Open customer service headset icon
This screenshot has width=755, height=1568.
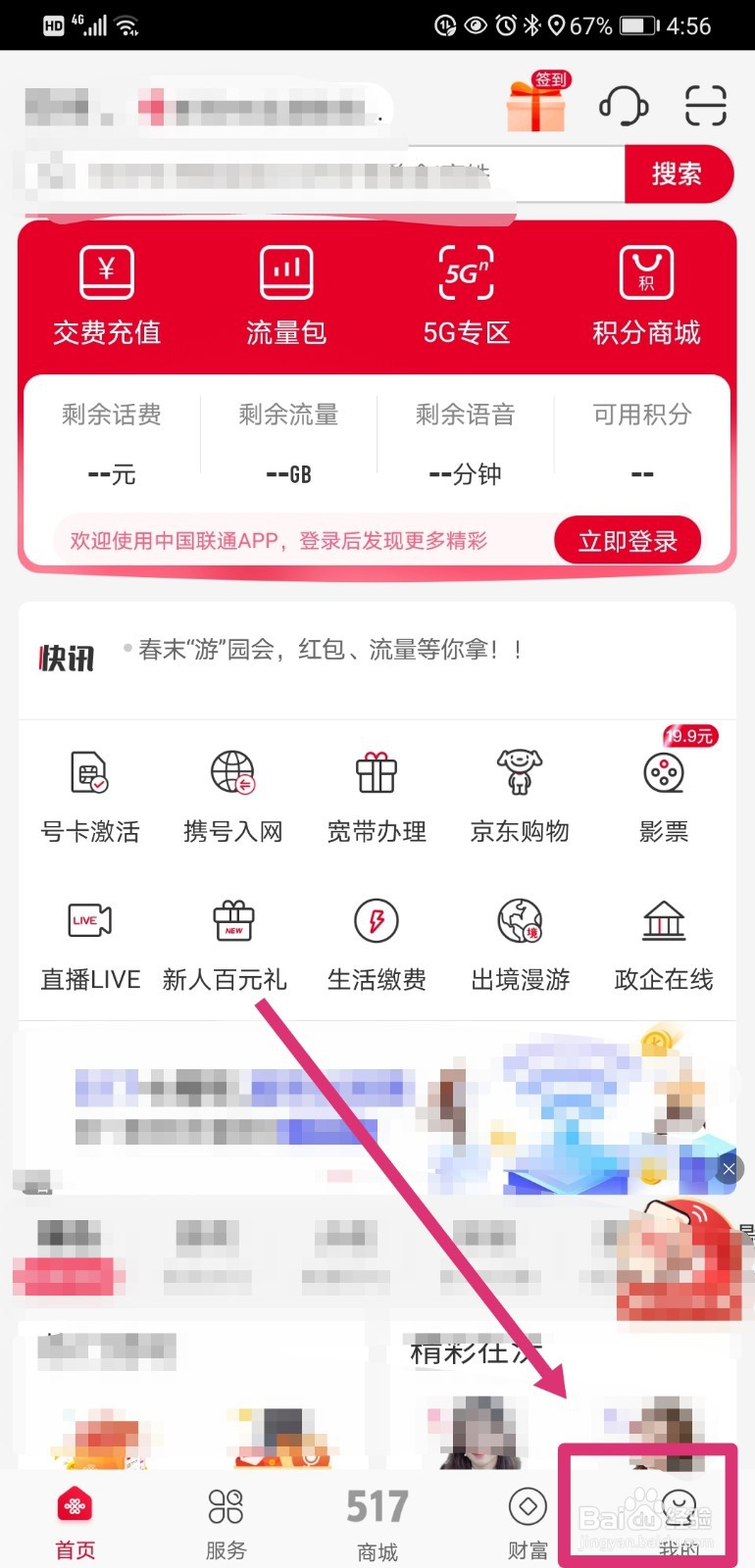623,105
